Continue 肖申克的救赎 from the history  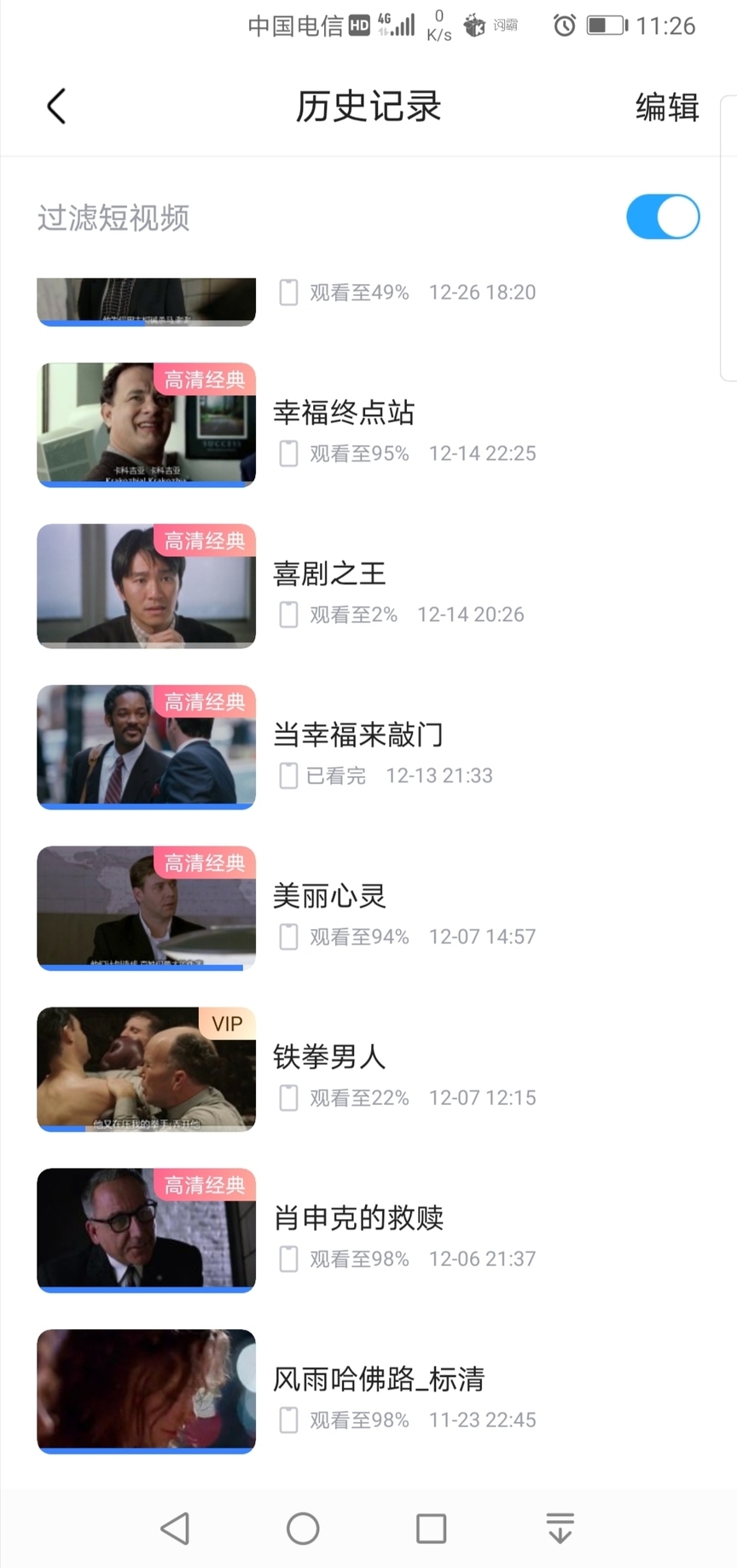coord(368,1231)
